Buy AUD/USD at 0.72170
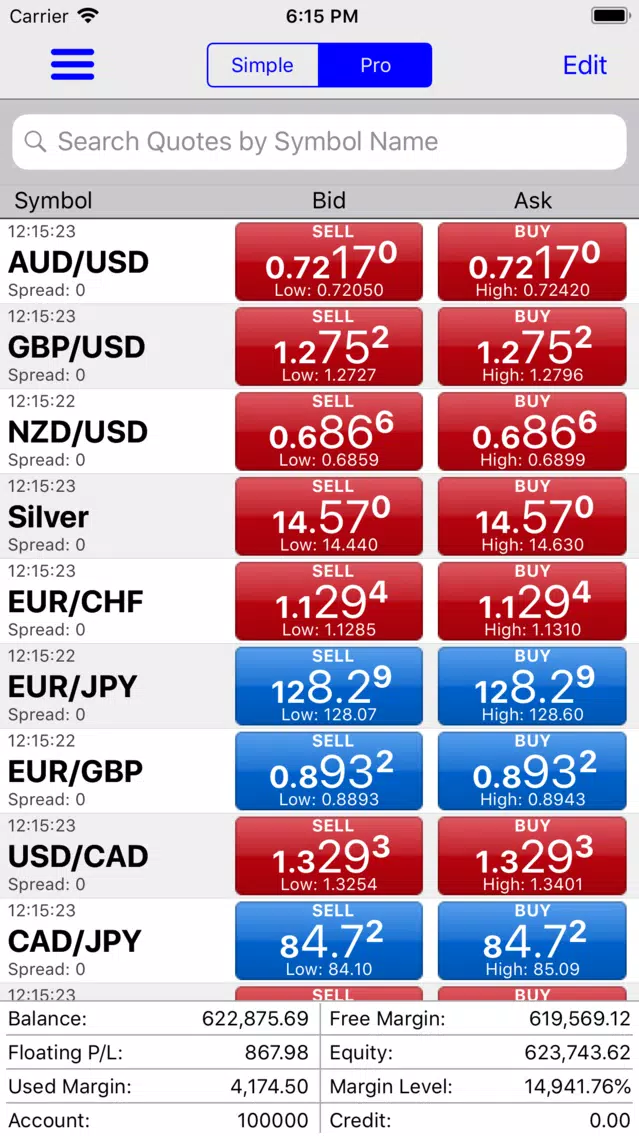This screenshot has height=1136, width=639. tap(532, 262)
